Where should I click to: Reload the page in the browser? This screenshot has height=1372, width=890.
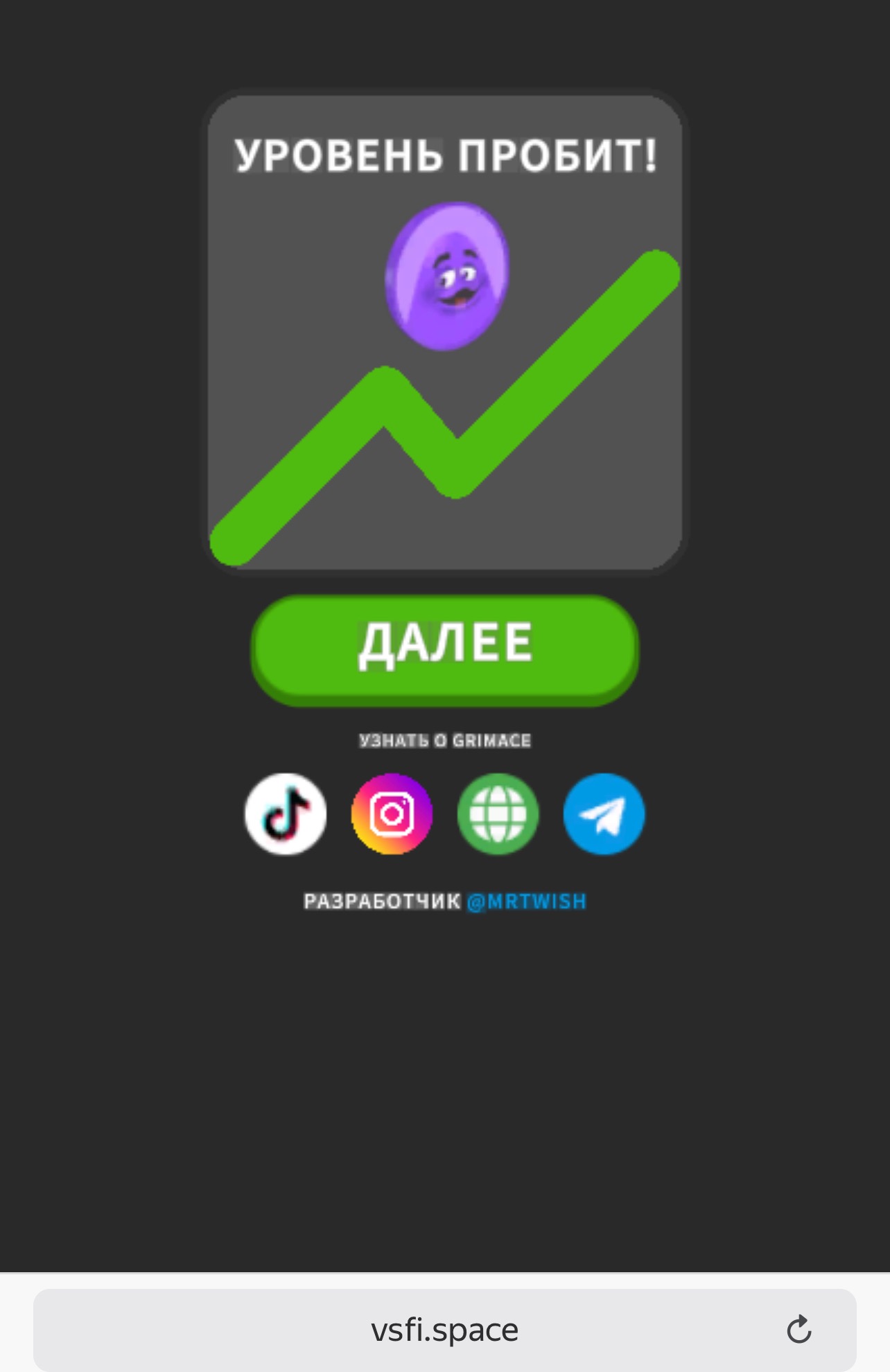click(799, 1329)
